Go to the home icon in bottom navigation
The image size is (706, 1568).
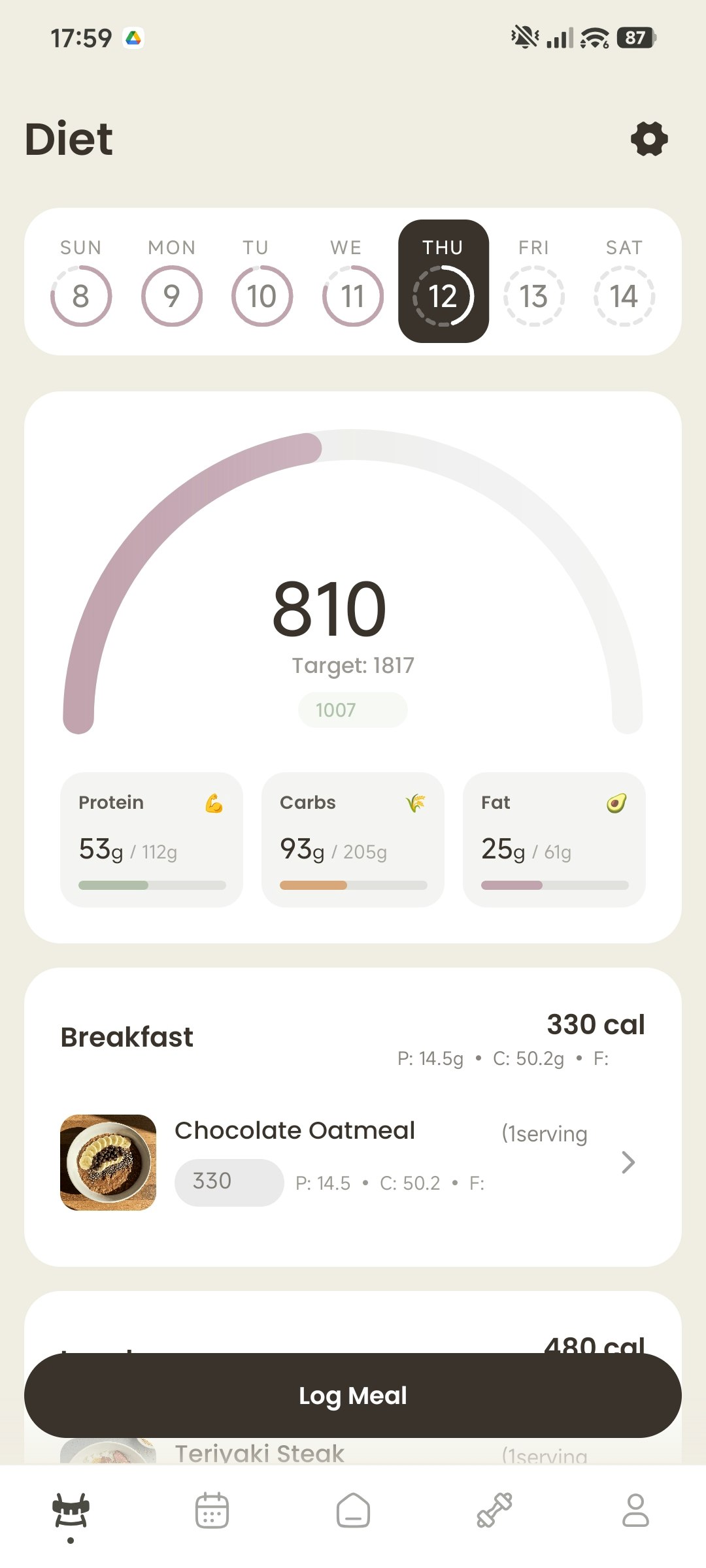pos(353,1511)
